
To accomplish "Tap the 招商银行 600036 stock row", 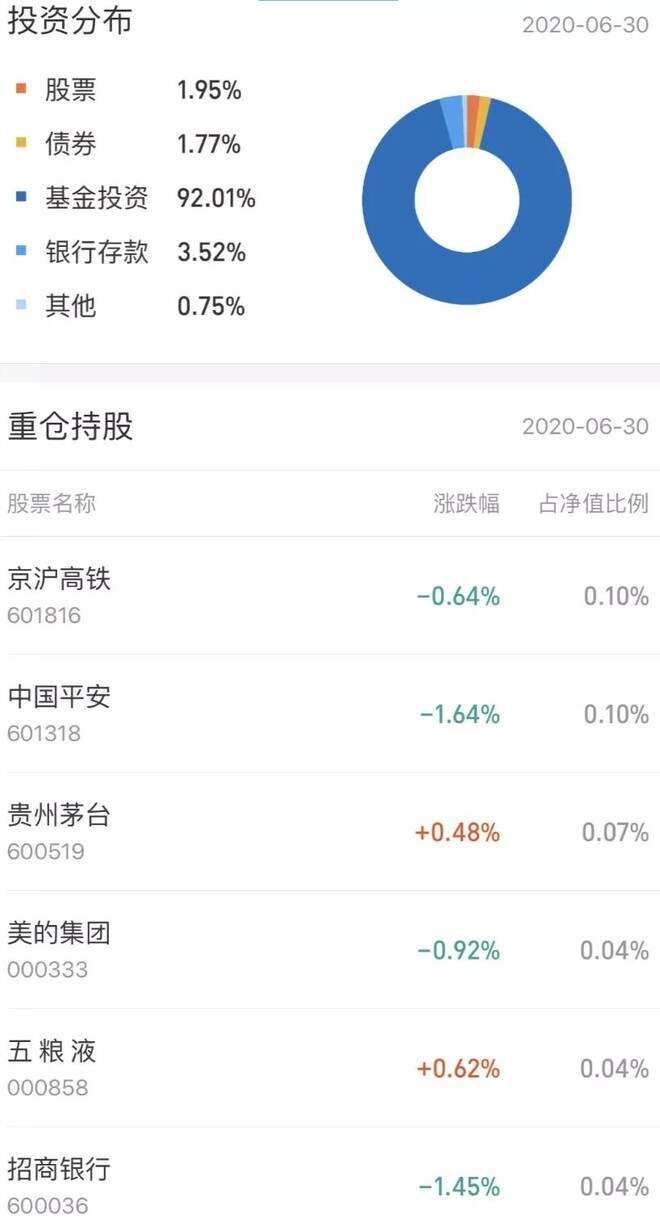I will [x=330, y=1184].
